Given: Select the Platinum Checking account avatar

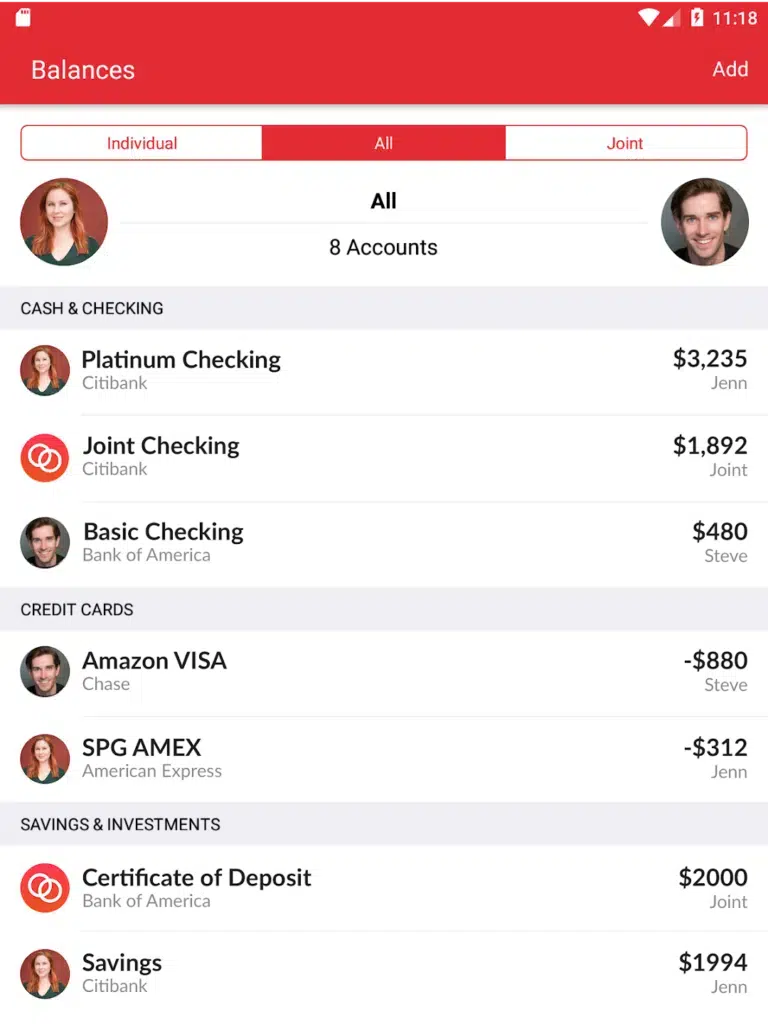Looking at the screenshot, I should 44,369.
